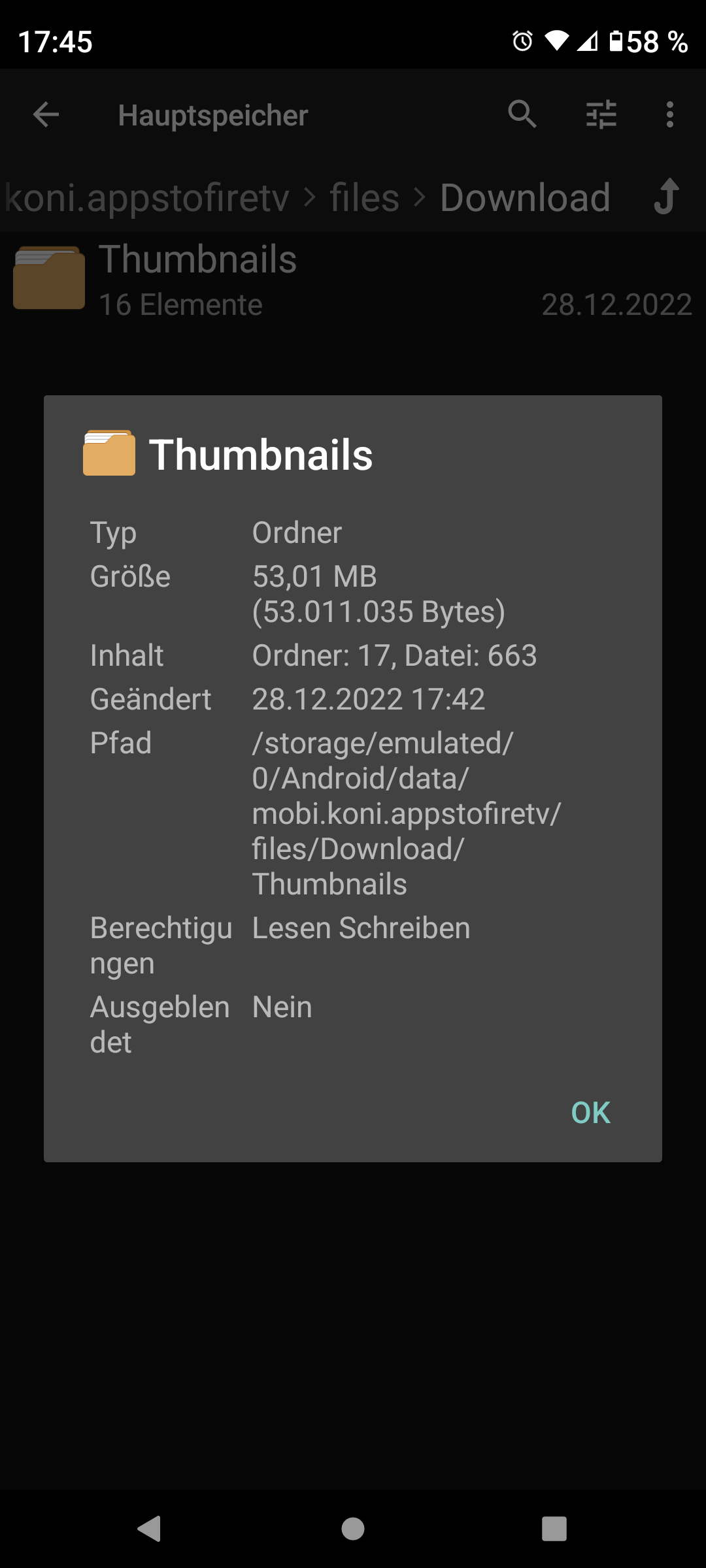Tap the system home button
The height and width of the screenshot is (1568, 706).
pos(353,1529)
